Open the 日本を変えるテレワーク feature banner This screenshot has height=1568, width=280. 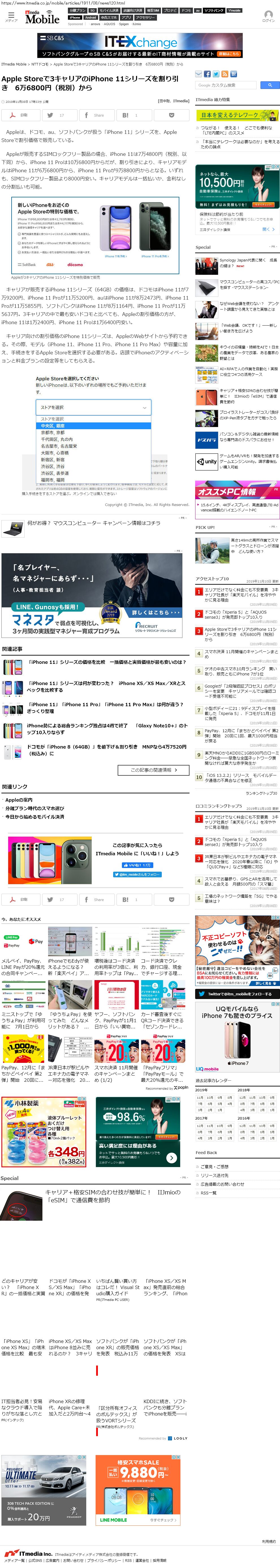(x=237, y=115)
